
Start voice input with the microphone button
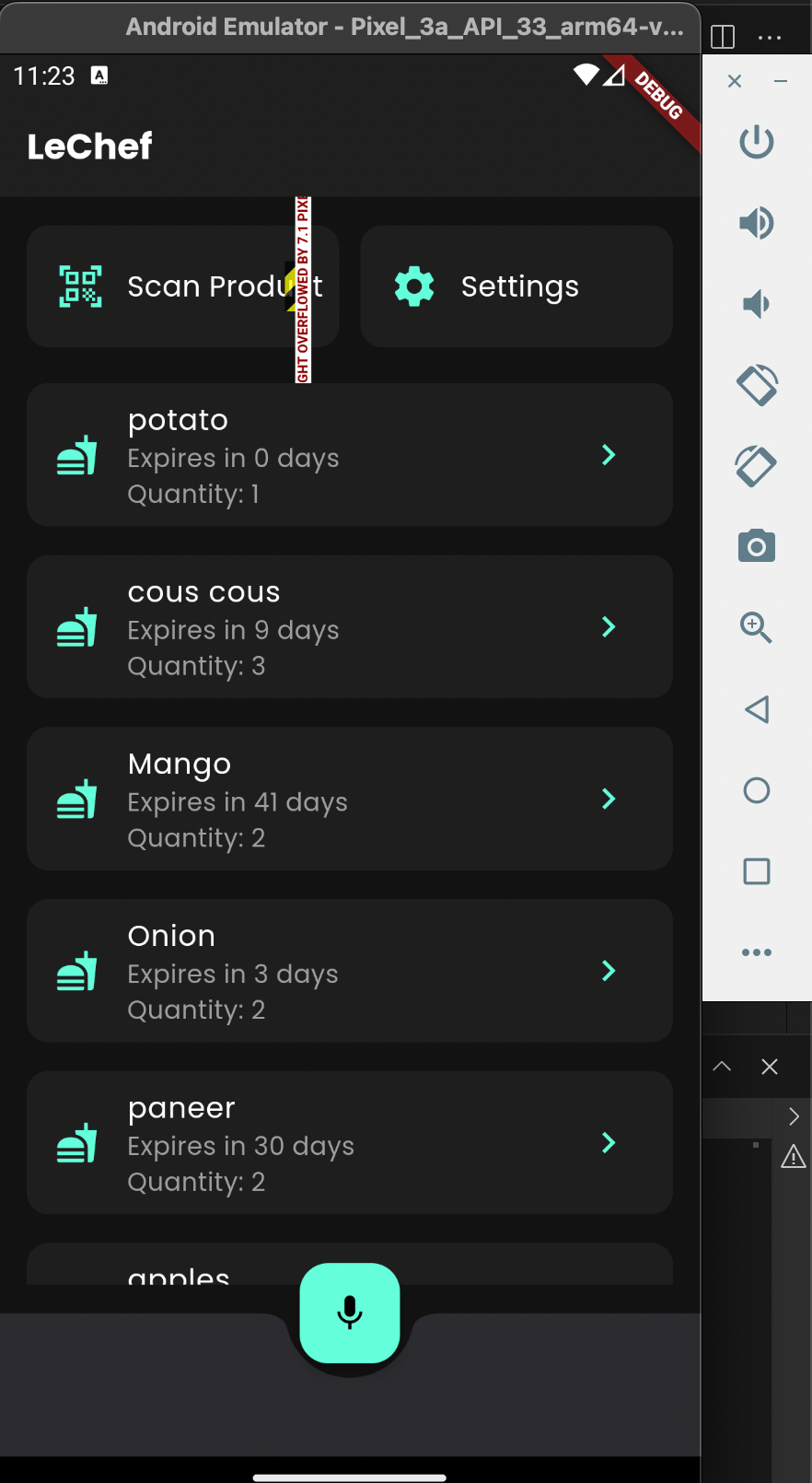click(350, 1313)
